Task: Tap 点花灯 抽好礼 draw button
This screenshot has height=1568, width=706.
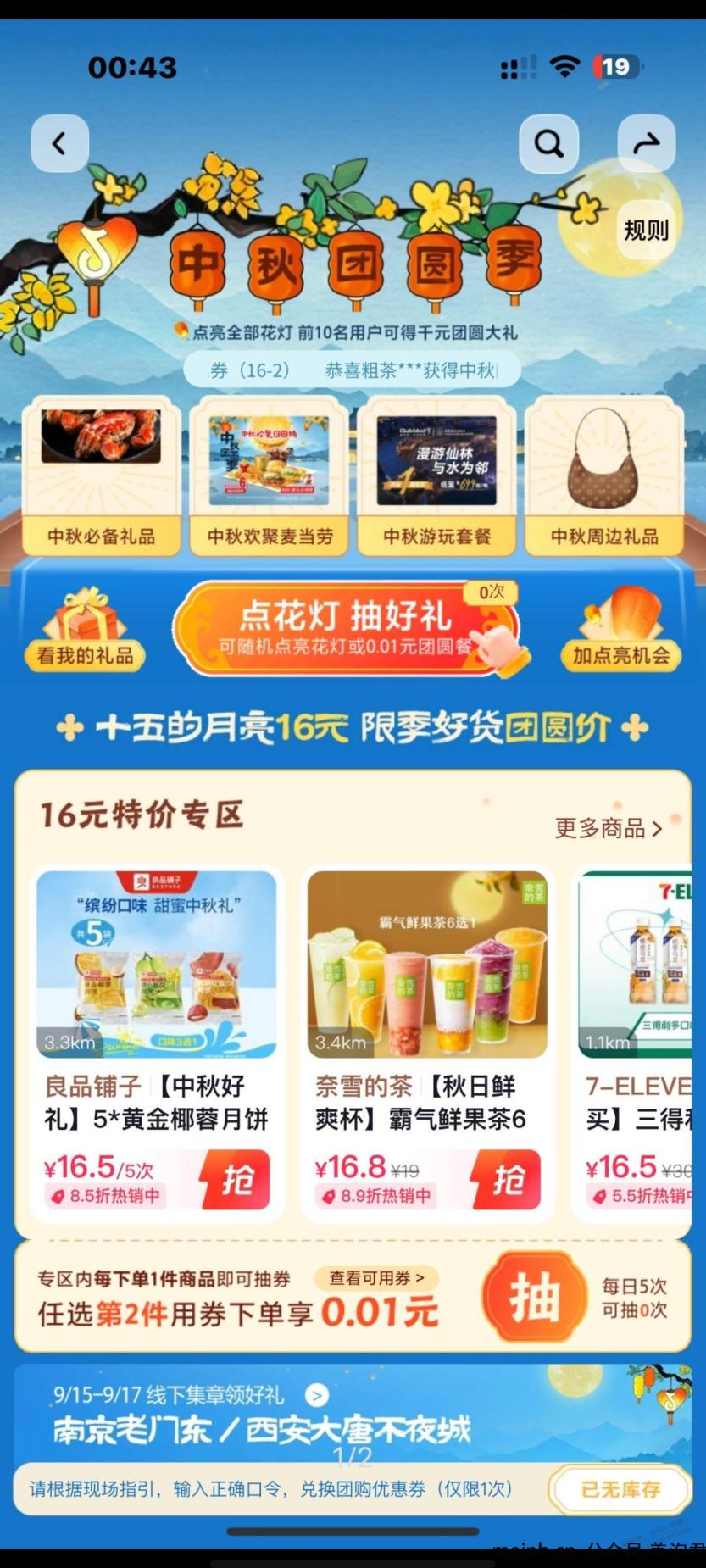Action: (x=346, y=629)
